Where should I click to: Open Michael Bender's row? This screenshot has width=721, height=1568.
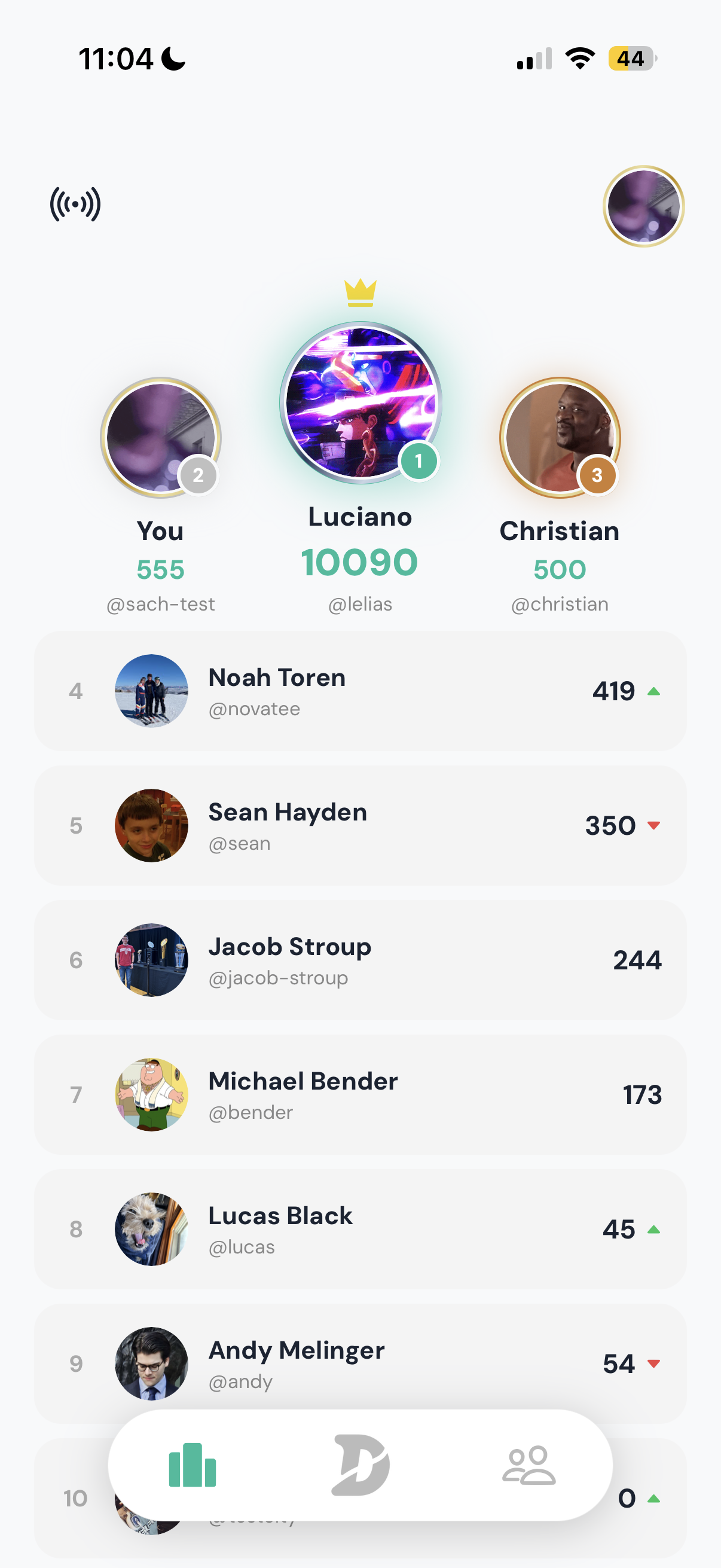point(360,1094)
